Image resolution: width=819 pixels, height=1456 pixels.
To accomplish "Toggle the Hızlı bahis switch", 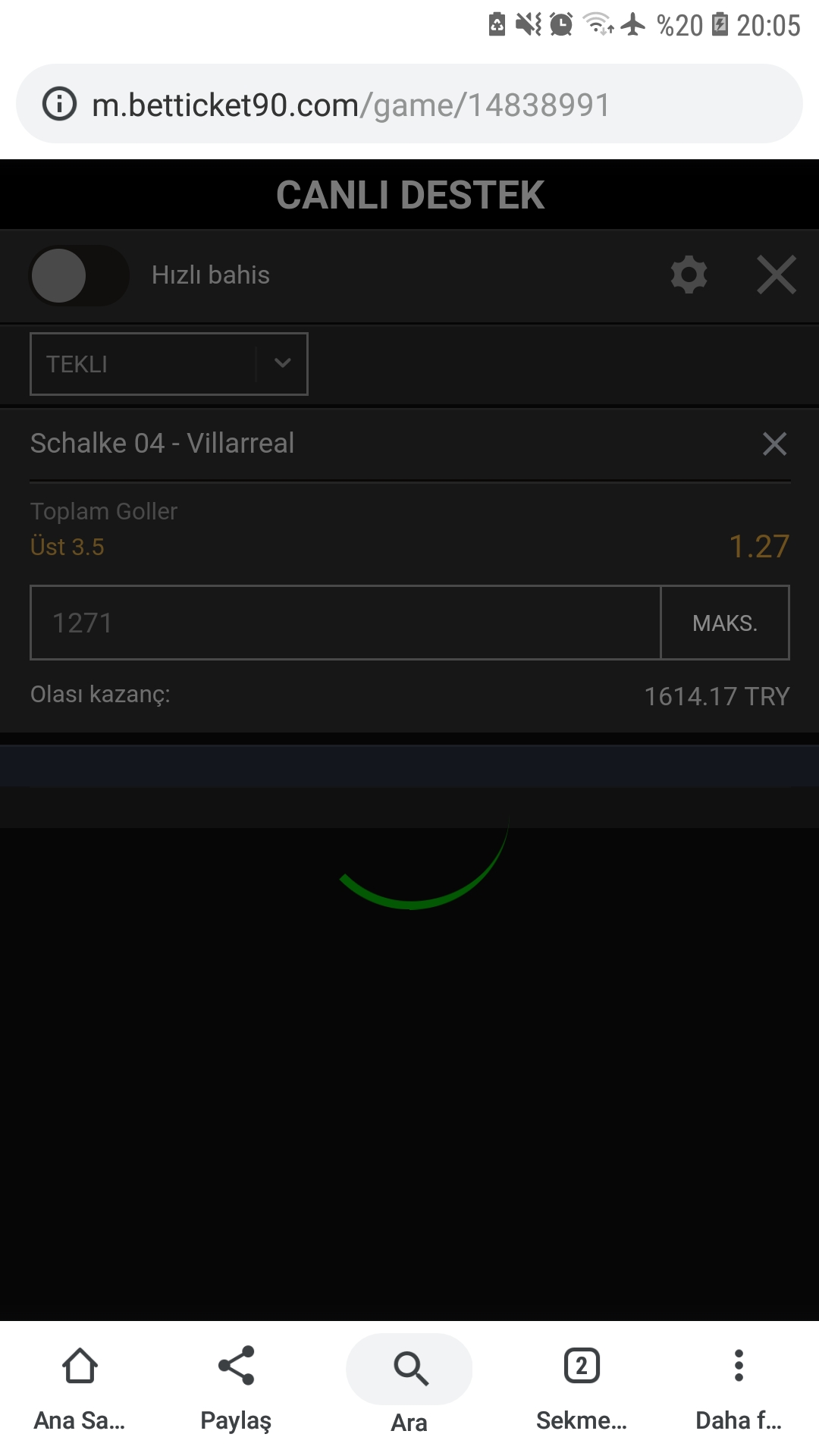I will point(79,275).
